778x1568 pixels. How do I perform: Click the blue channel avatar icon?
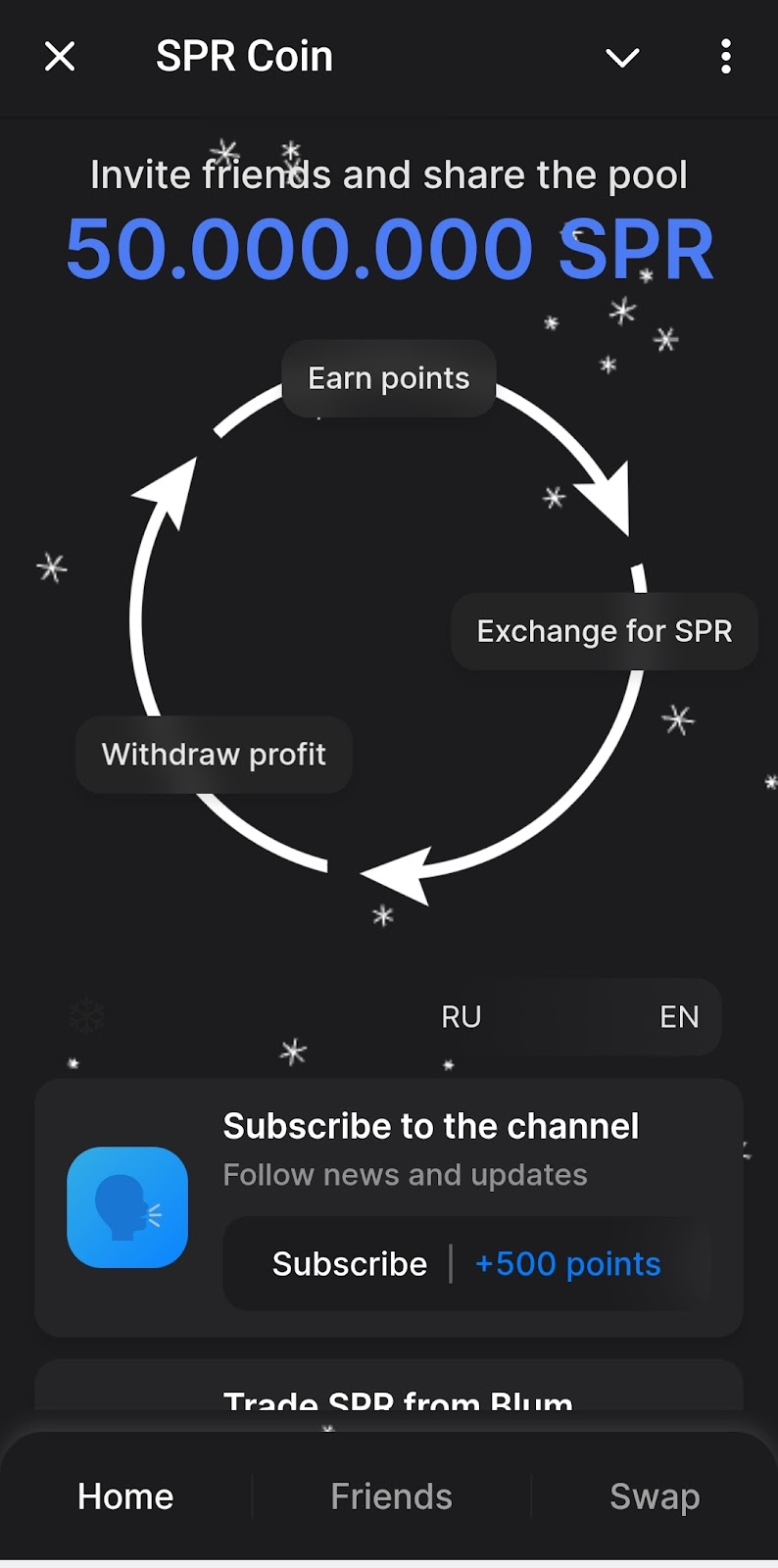tap(126, 1206)
